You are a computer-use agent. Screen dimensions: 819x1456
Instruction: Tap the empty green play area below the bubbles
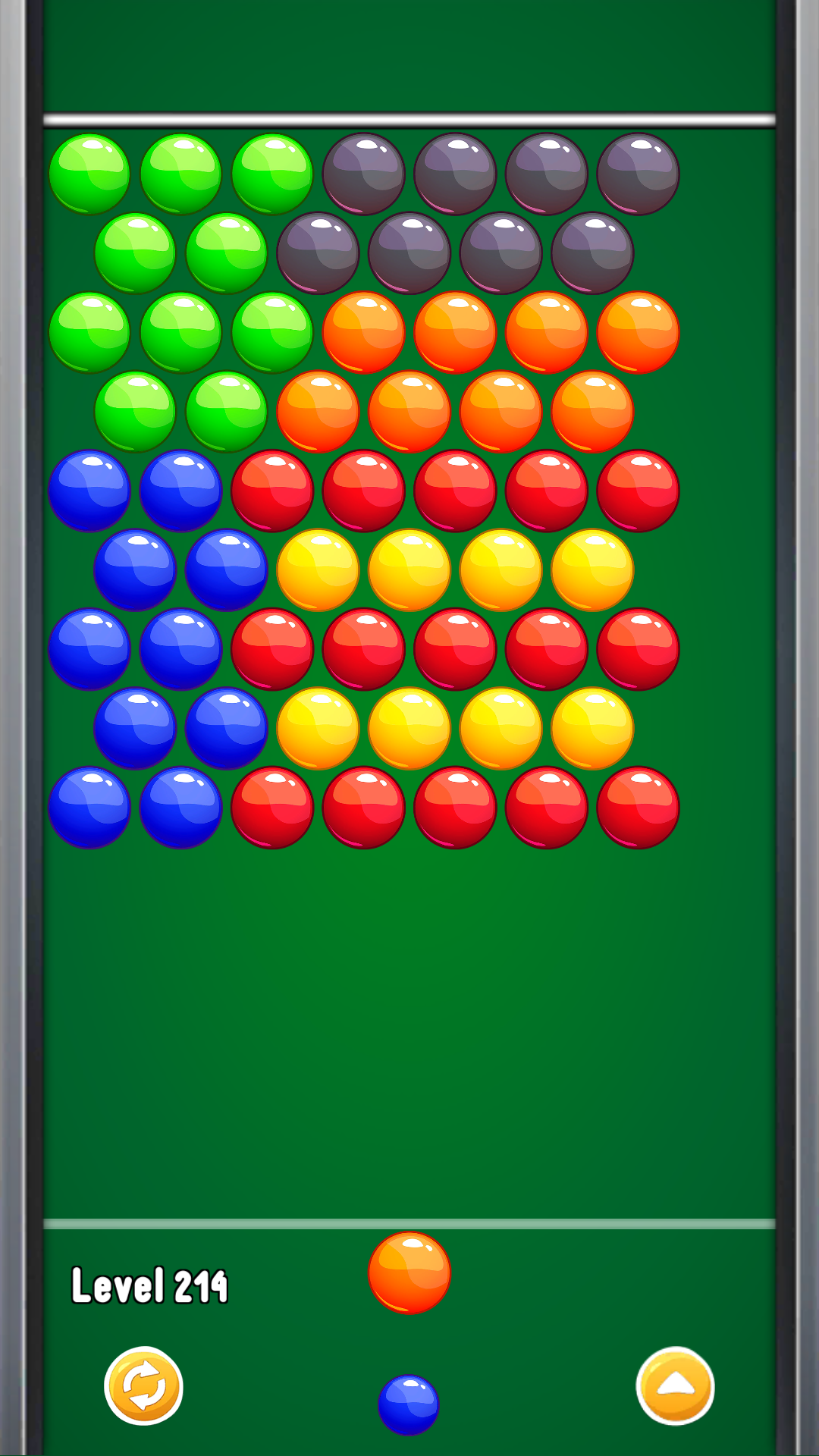(x=409, y=1024)
